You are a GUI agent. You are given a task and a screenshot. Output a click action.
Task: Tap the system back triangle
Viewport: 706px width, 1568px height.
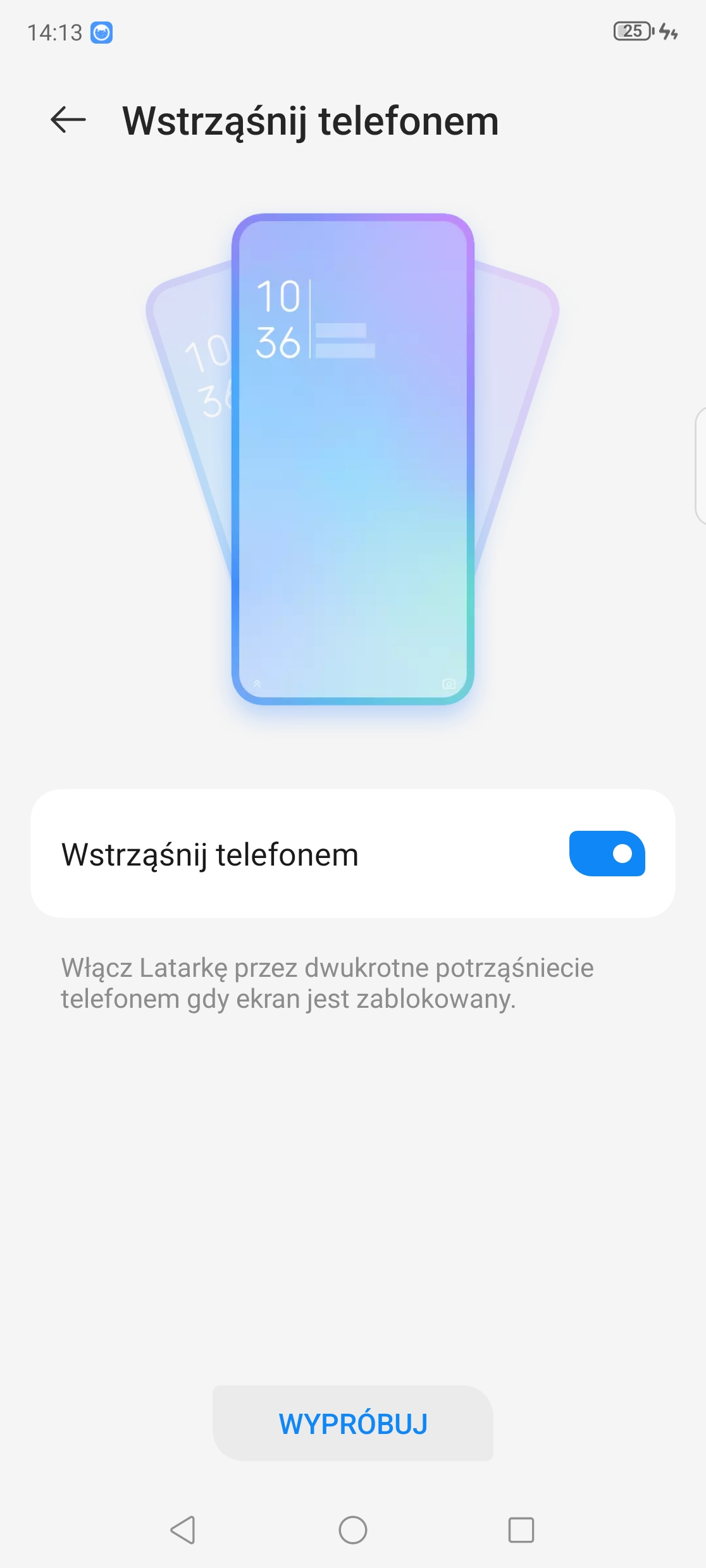pos(183,1530)
